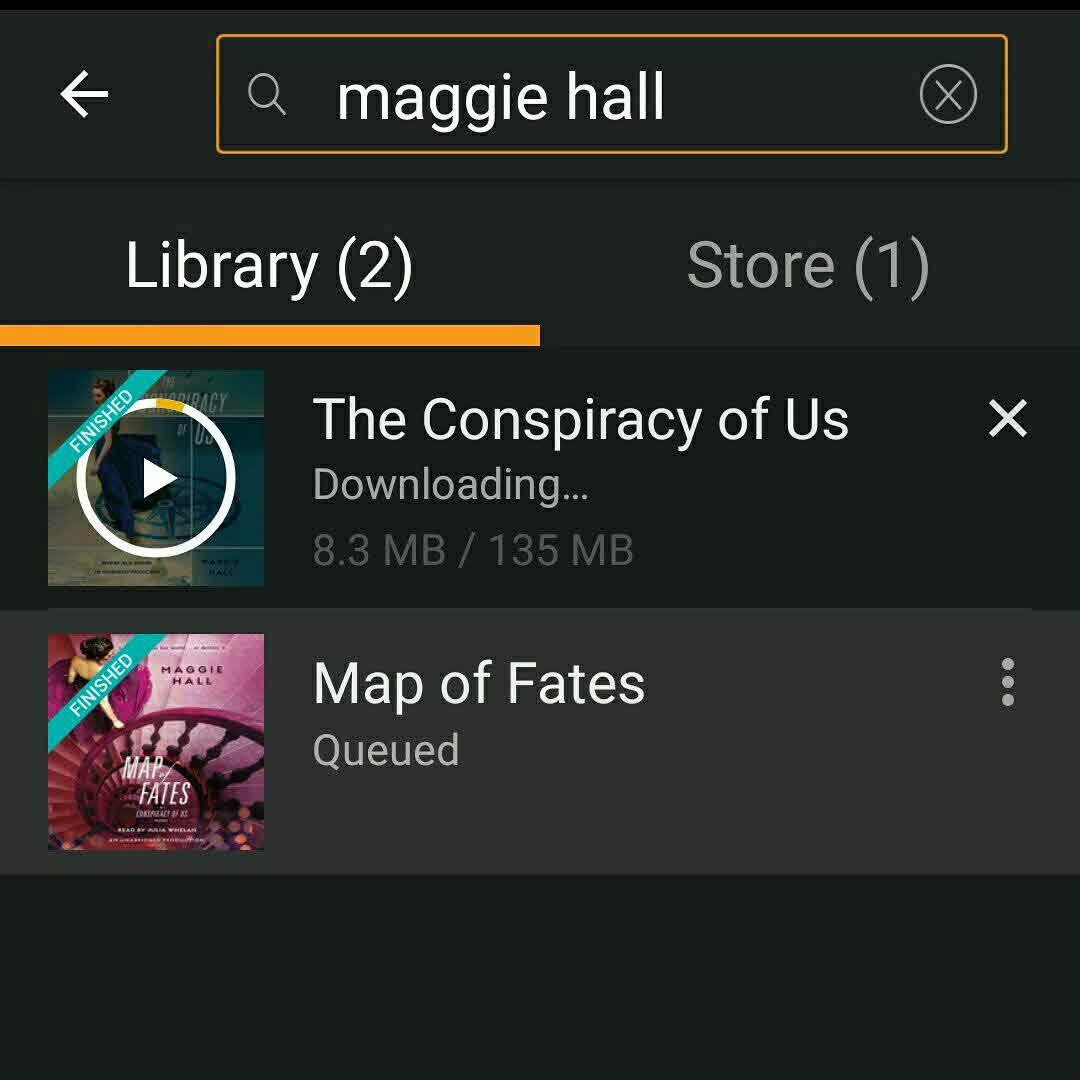Go back using the arrow icon

tap(84, 95)
